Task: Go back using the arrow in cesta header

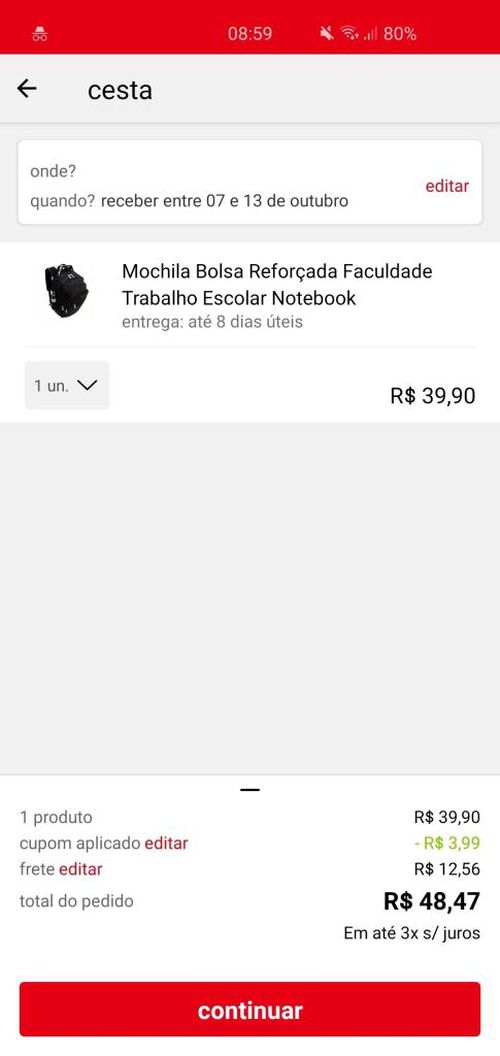Action: [27, 88]
